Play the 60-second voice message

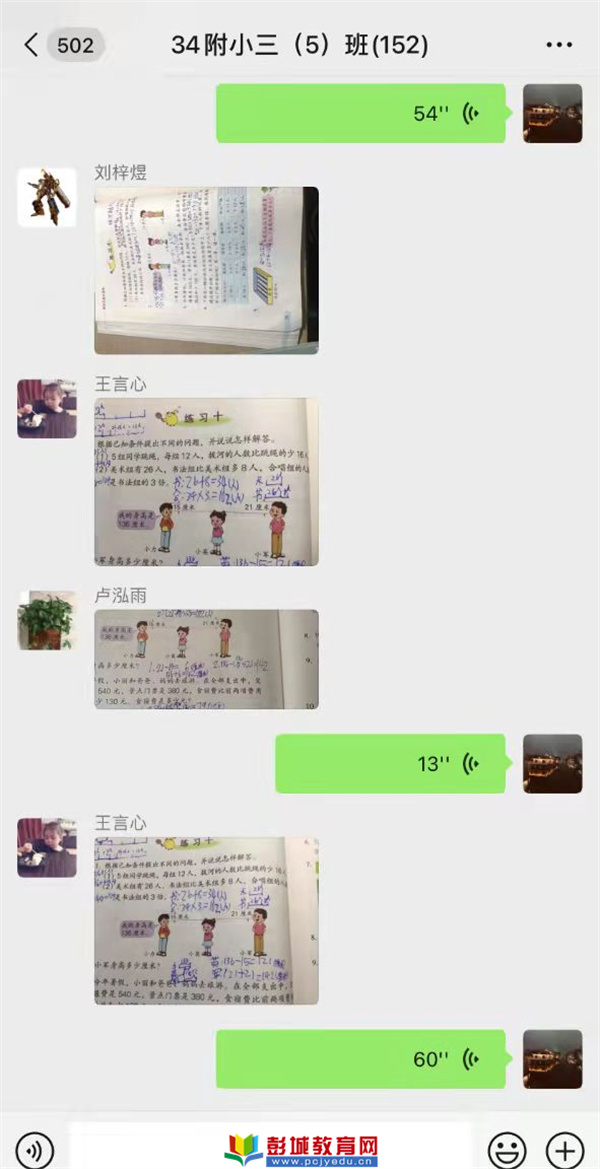click(360, 1059)
